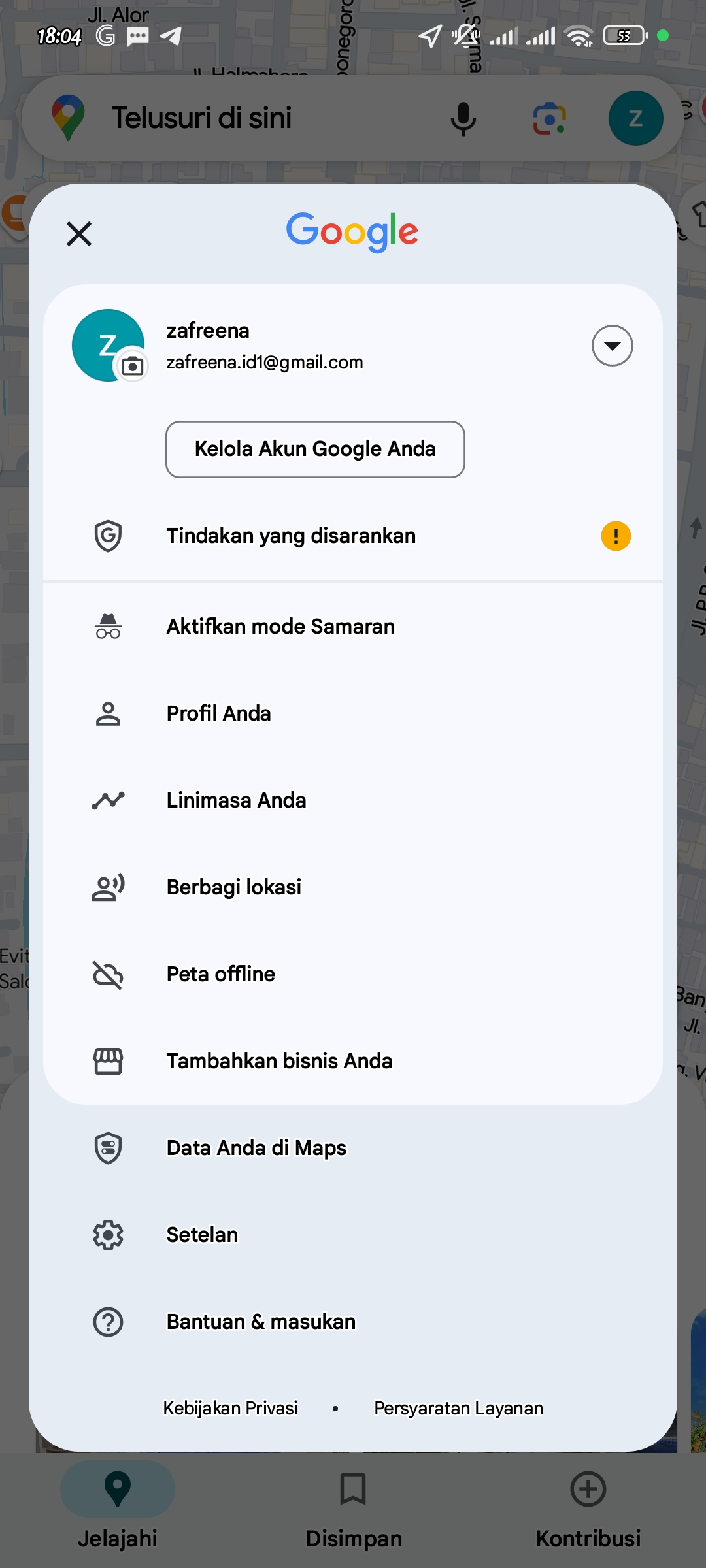Go to Berbagi lokasi

point(353,887)
